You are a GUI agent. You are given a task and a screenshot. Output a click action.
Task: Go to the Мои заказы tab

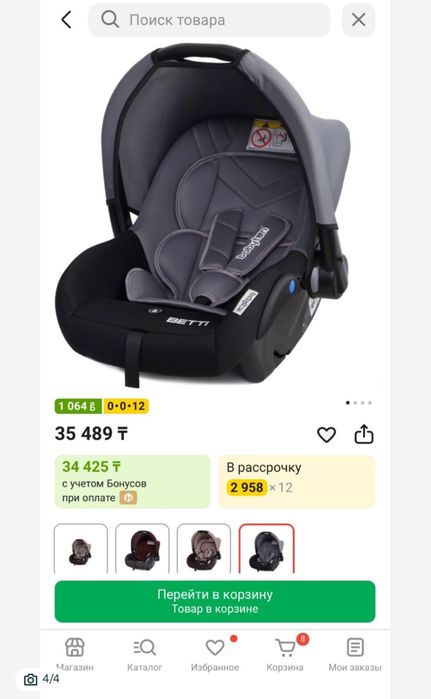coord(355,654)
